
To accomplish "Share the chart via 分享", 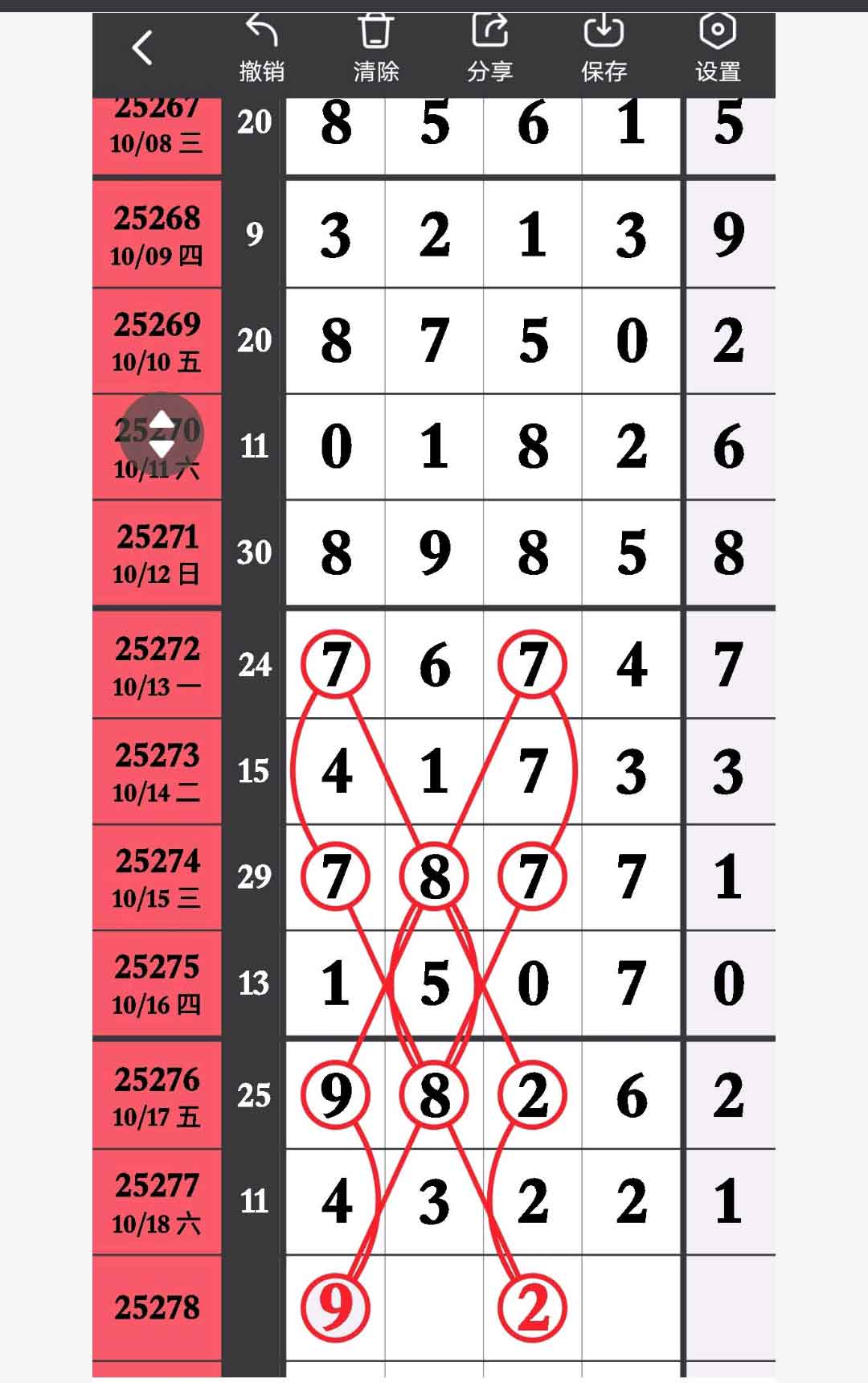I will (x=489, y=49).
